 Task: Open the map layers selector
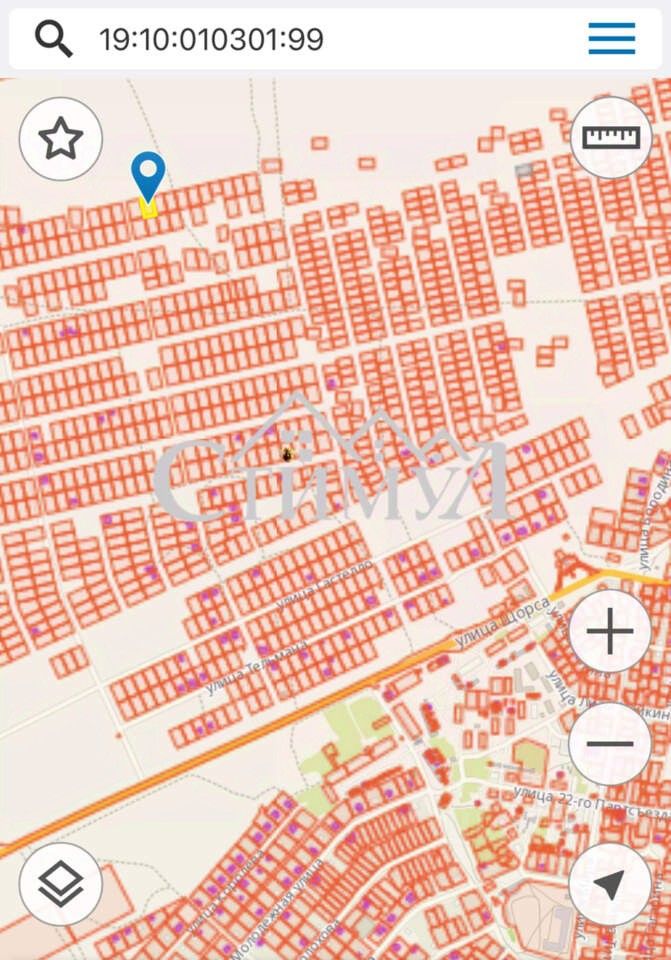click(x=61, y=884)
